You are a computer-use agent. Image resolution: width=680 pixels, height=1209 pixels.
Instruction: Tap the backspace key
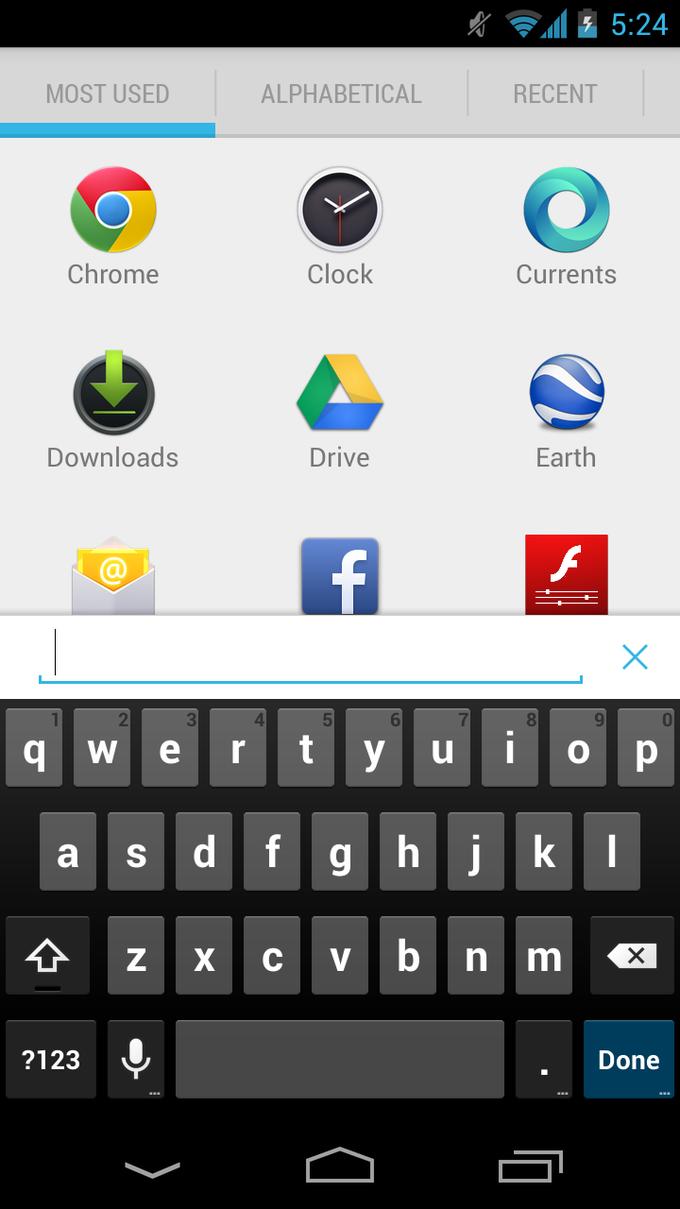click(x=631, y=956)
